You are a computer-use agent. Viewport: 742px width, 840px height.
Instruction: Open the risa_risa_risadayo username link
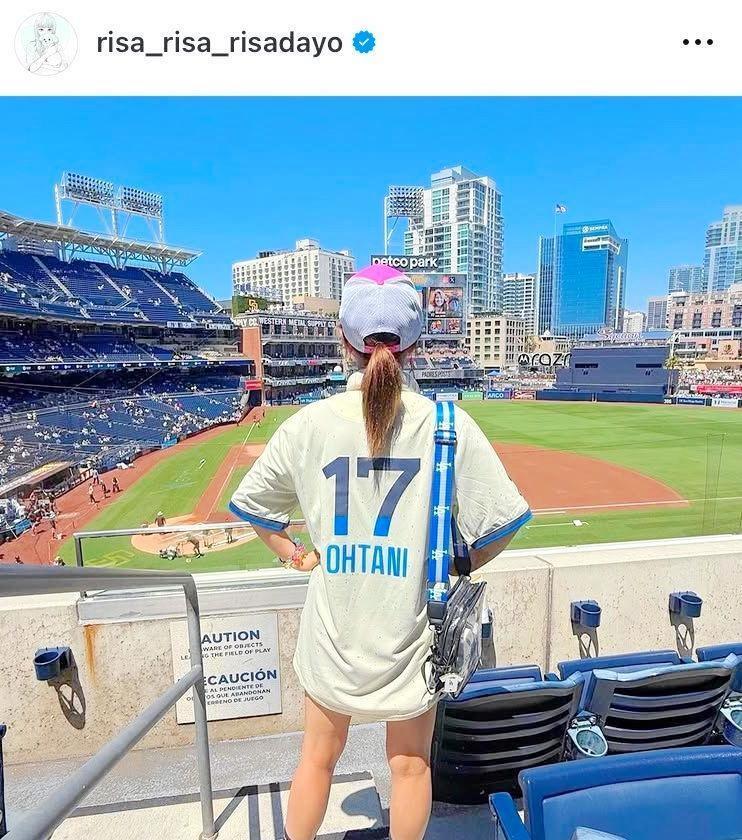click(219, 43)
